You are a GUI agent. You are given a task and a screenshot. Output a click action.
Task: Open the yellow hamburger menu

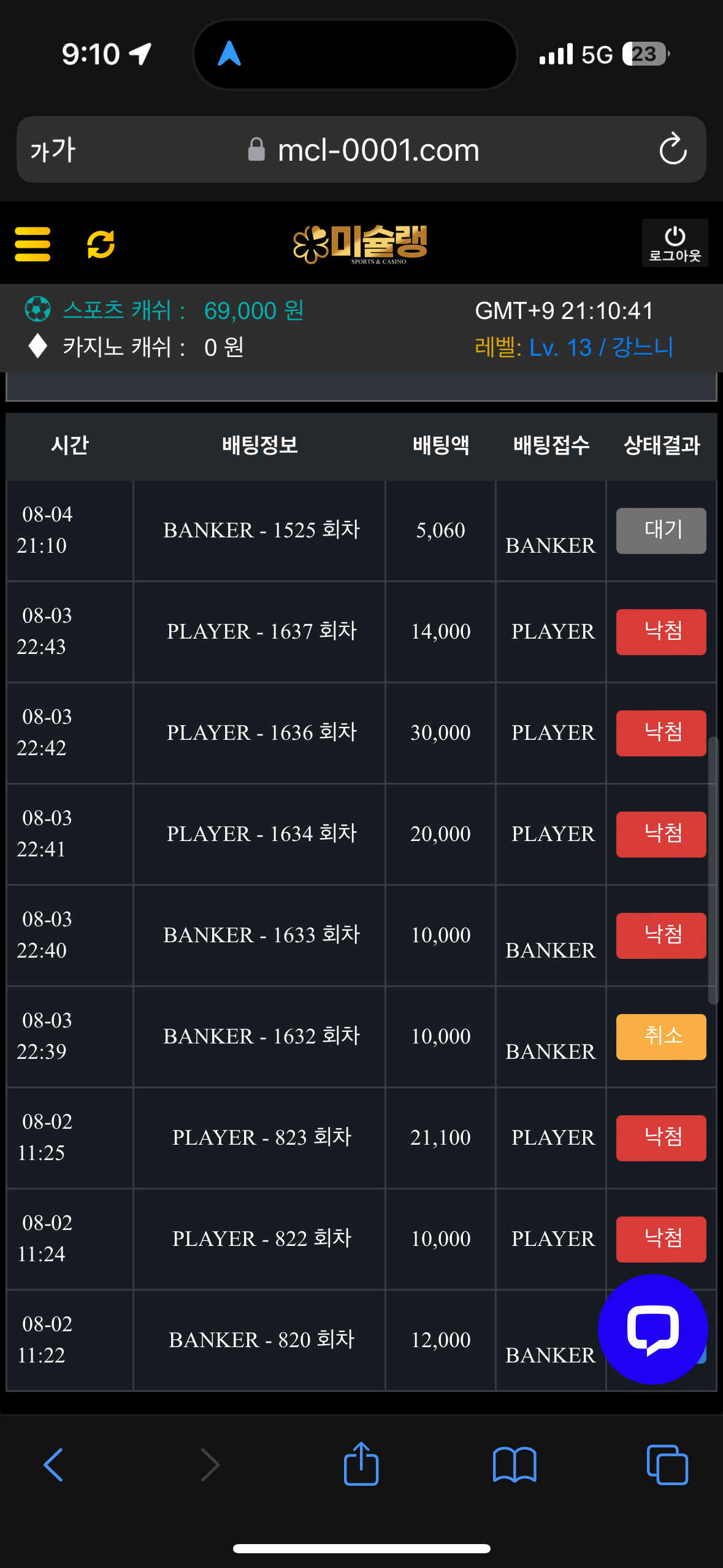(33, 244)
